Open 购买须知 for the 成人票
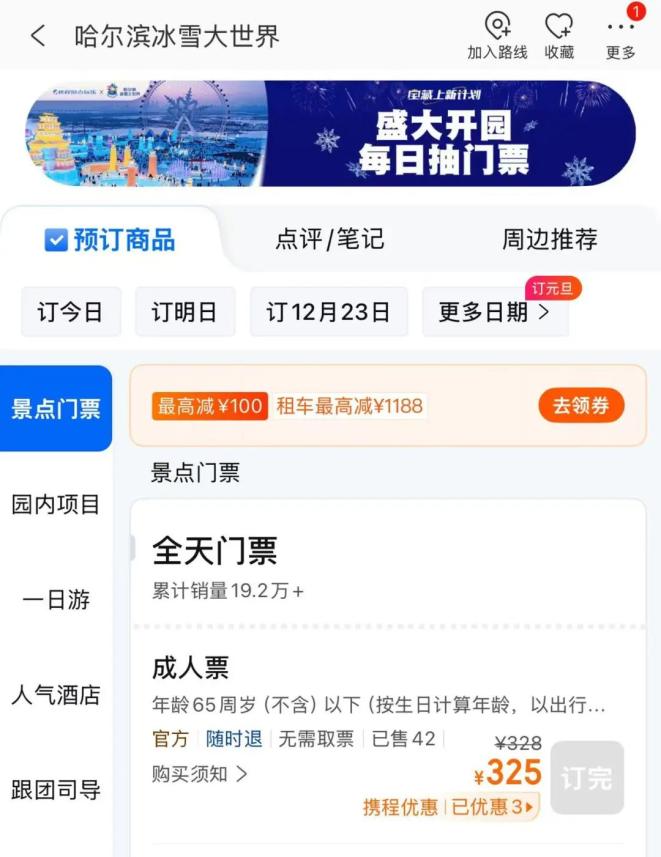Screen dimensions: 661x857 [200, 774]
